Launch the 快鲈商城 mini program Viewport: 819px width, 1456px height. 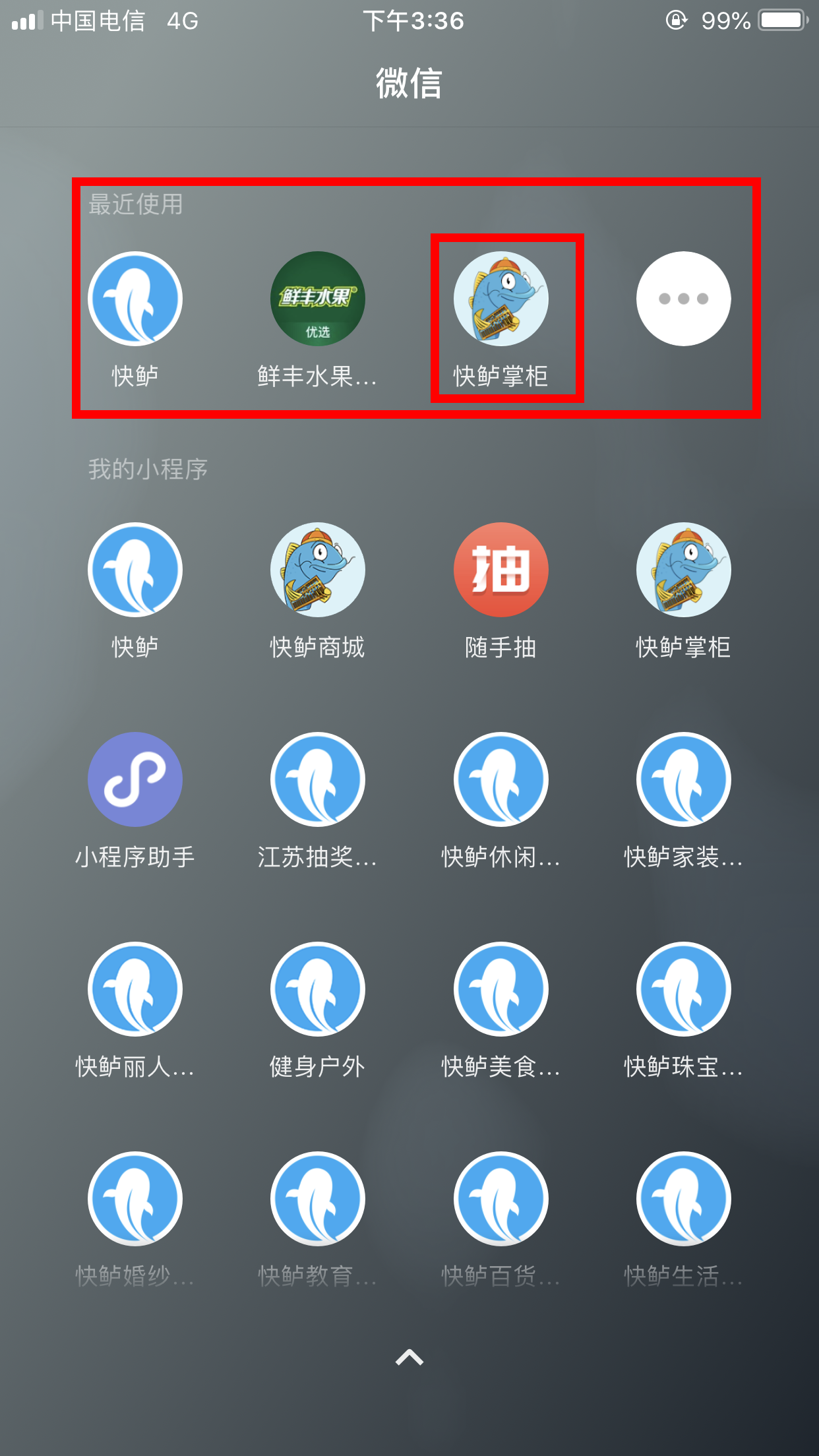point(318,570)
